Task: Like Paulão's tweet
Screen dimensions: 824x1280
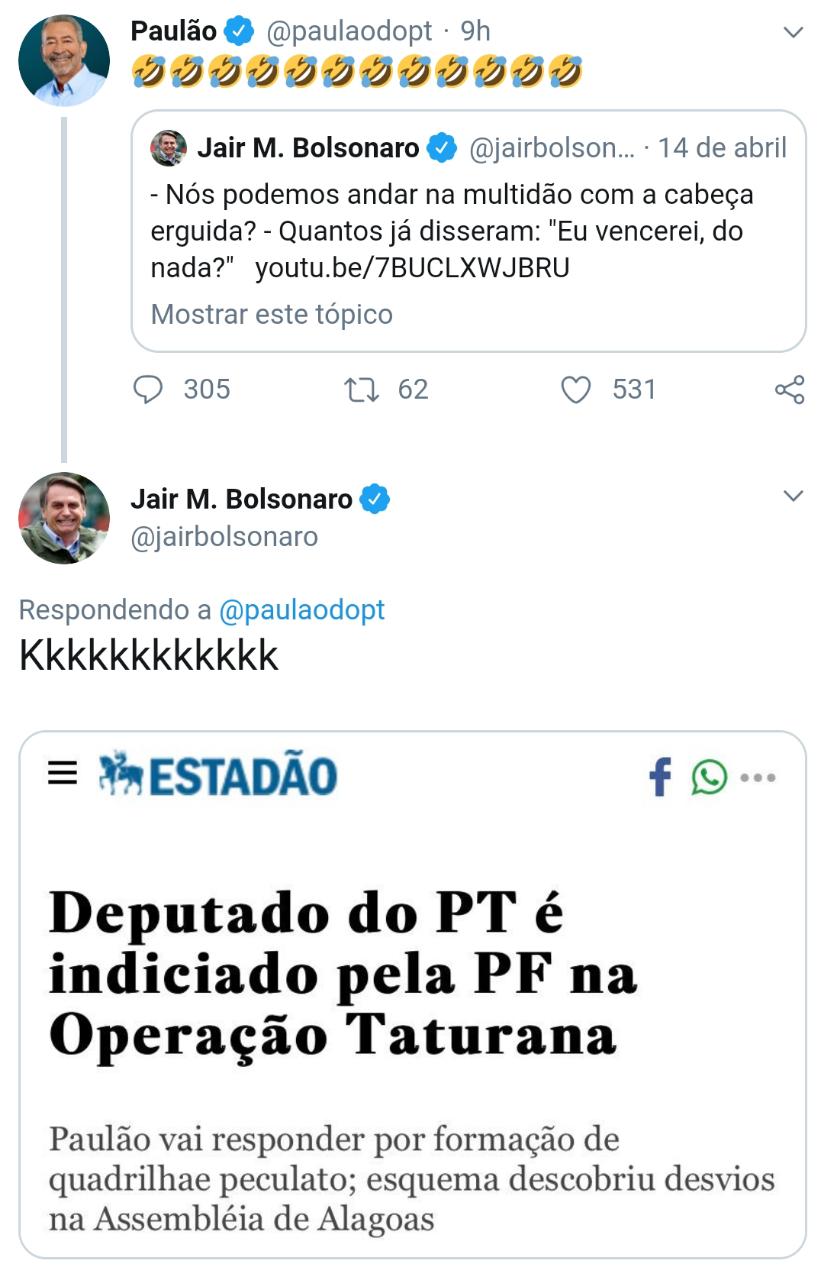Action: pyautogui.click(x=576, y=389)
